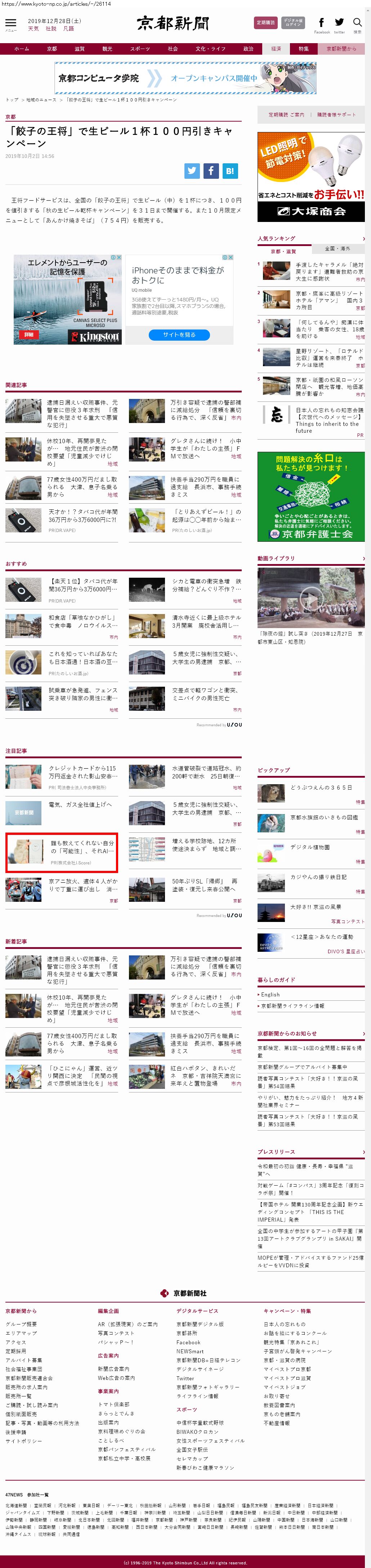Screen dimensions: 371x1568
Task: Open 地域のニュース breadcrumb link
Action: [41, 99]
